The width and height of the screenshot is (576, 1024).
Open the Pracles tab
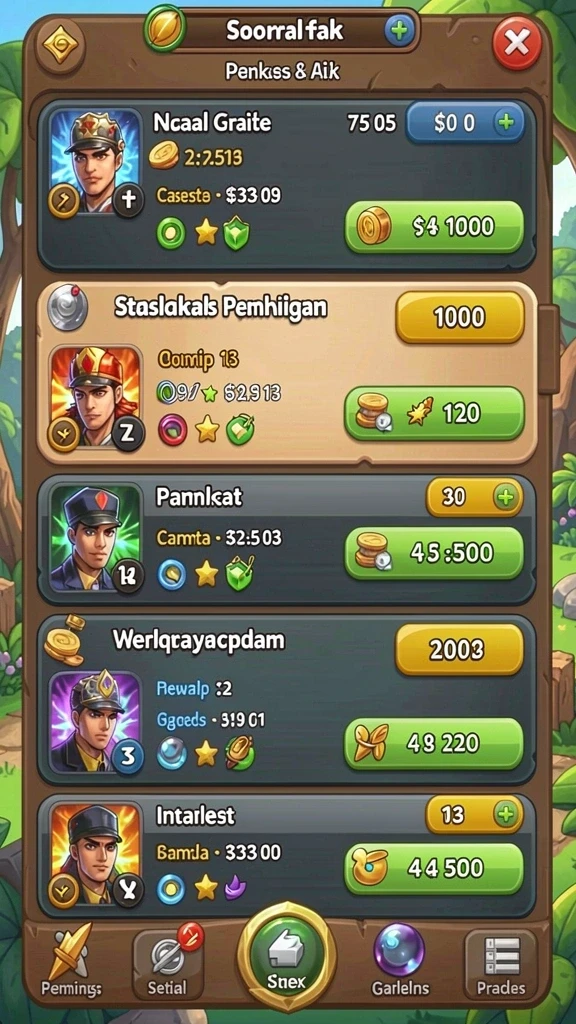pyautogui.click(x=500, y=961)
